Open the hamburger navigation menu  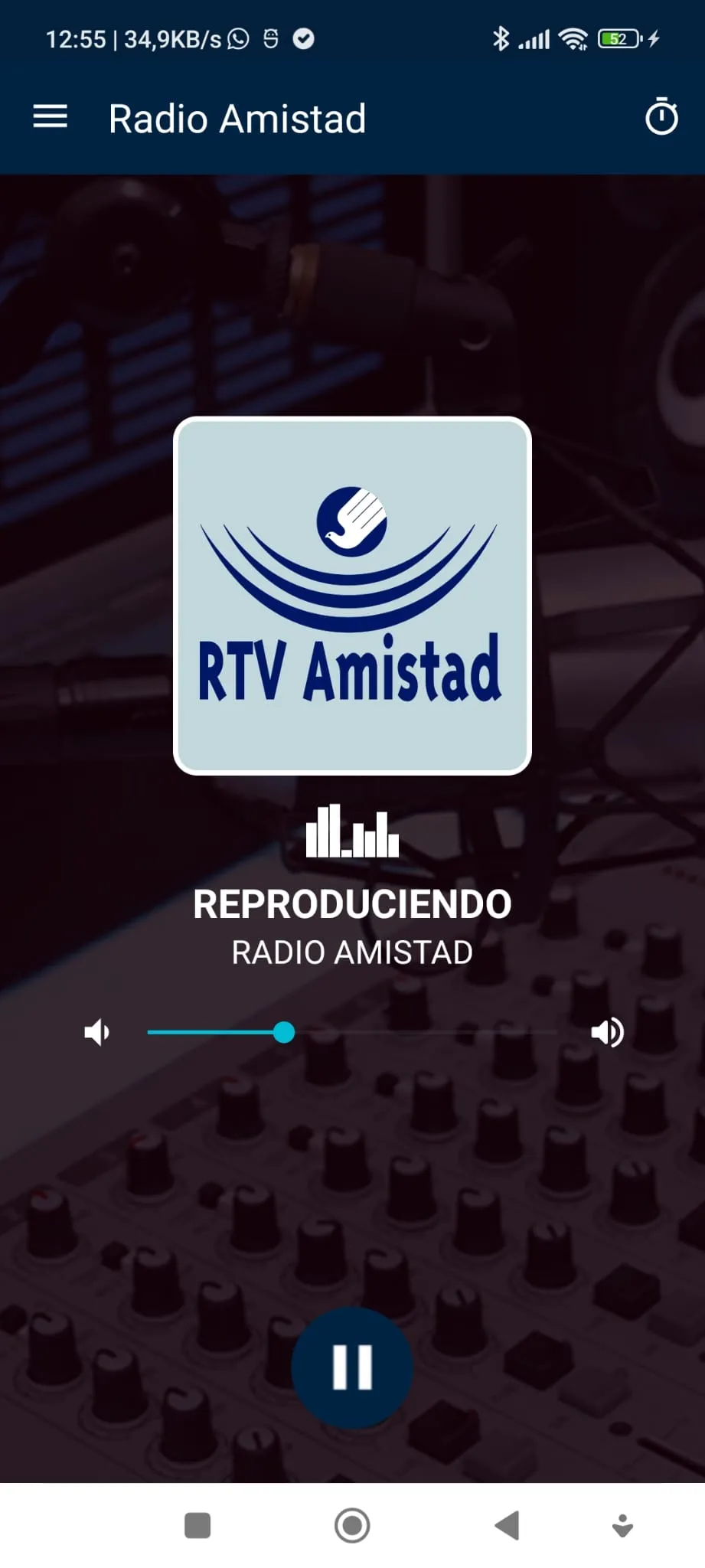(x=51, y=117)
